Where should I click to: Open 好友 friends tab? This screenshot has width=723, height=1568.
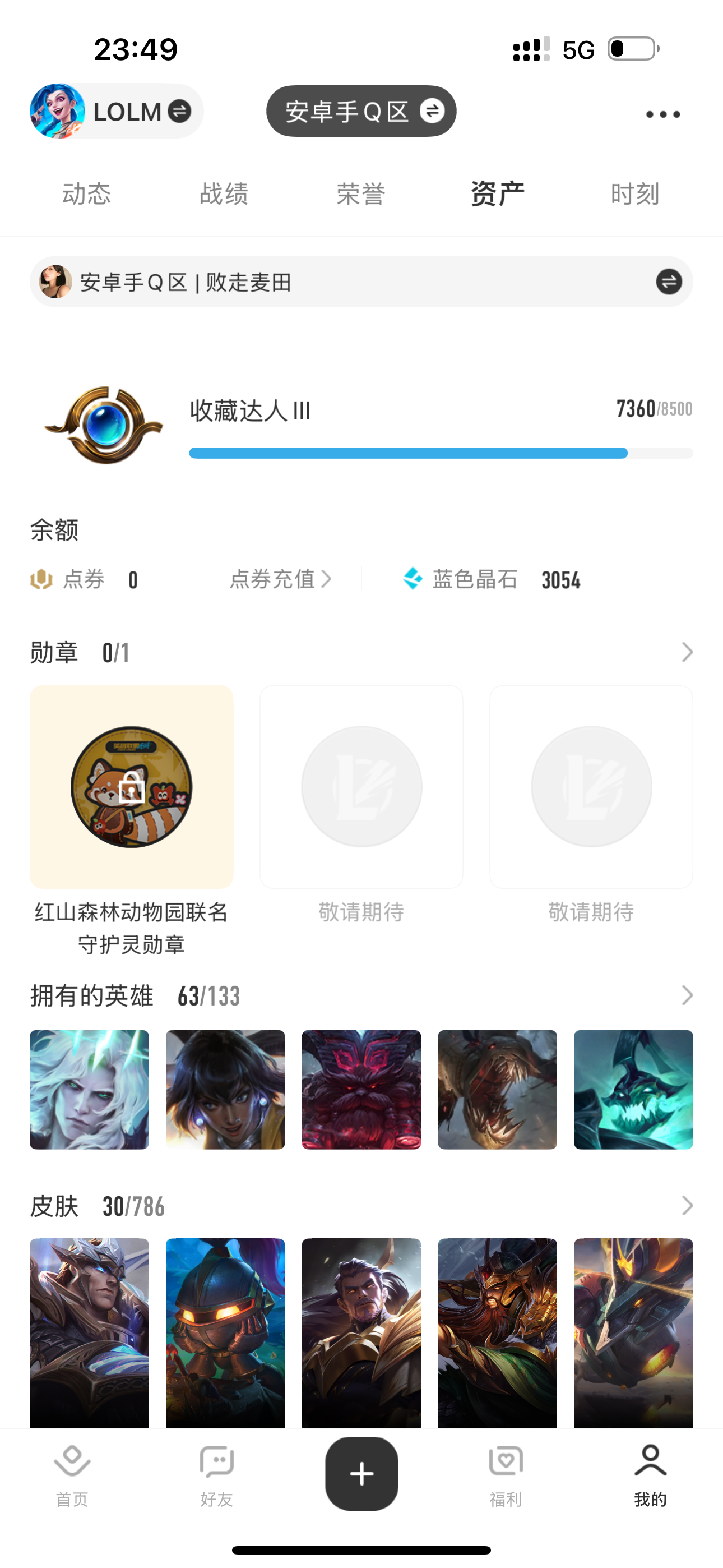(x=217, y=1473)
